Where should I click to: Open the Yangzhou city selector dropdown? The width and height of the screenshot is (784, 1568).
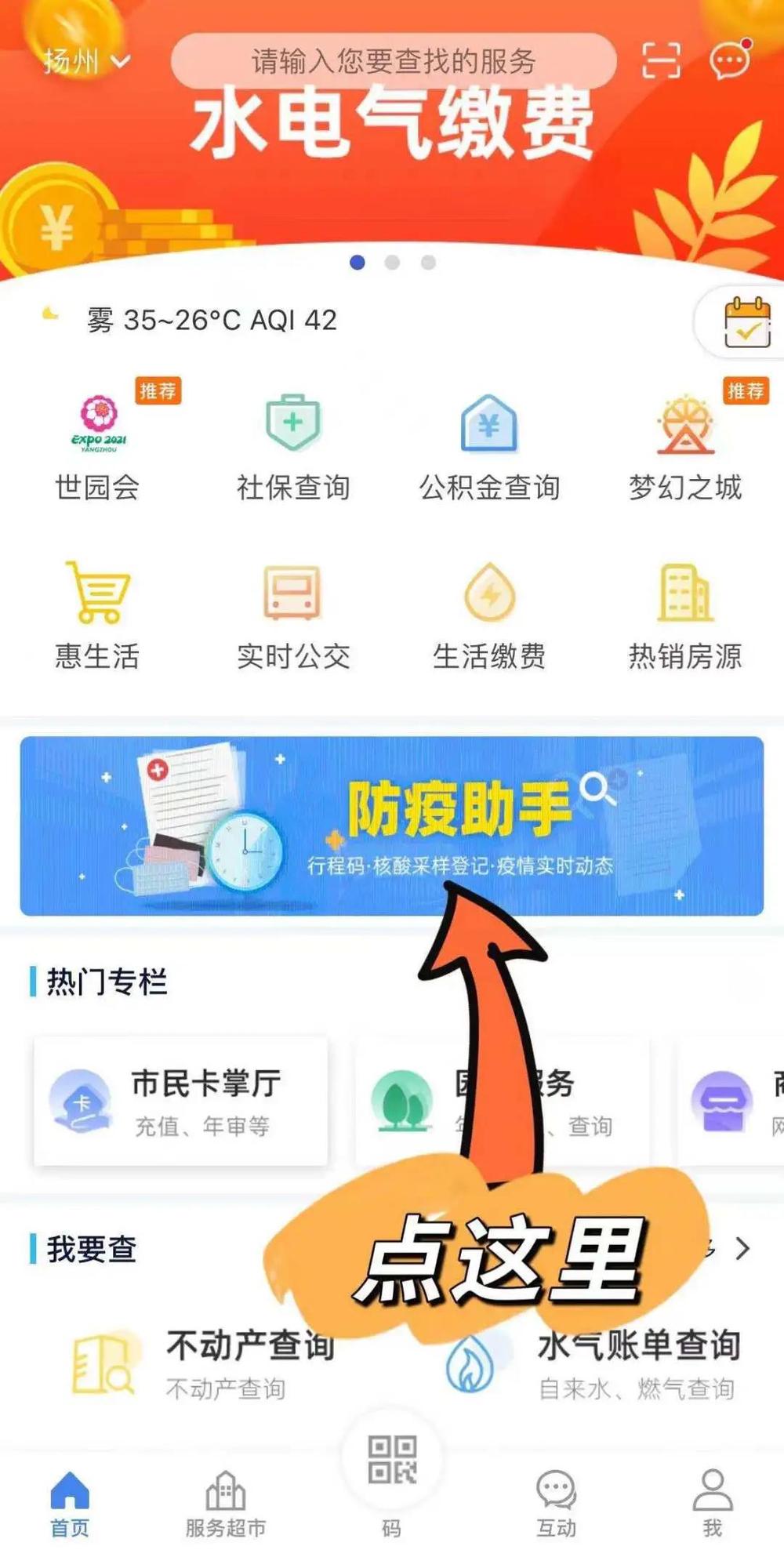click(85, 61)
